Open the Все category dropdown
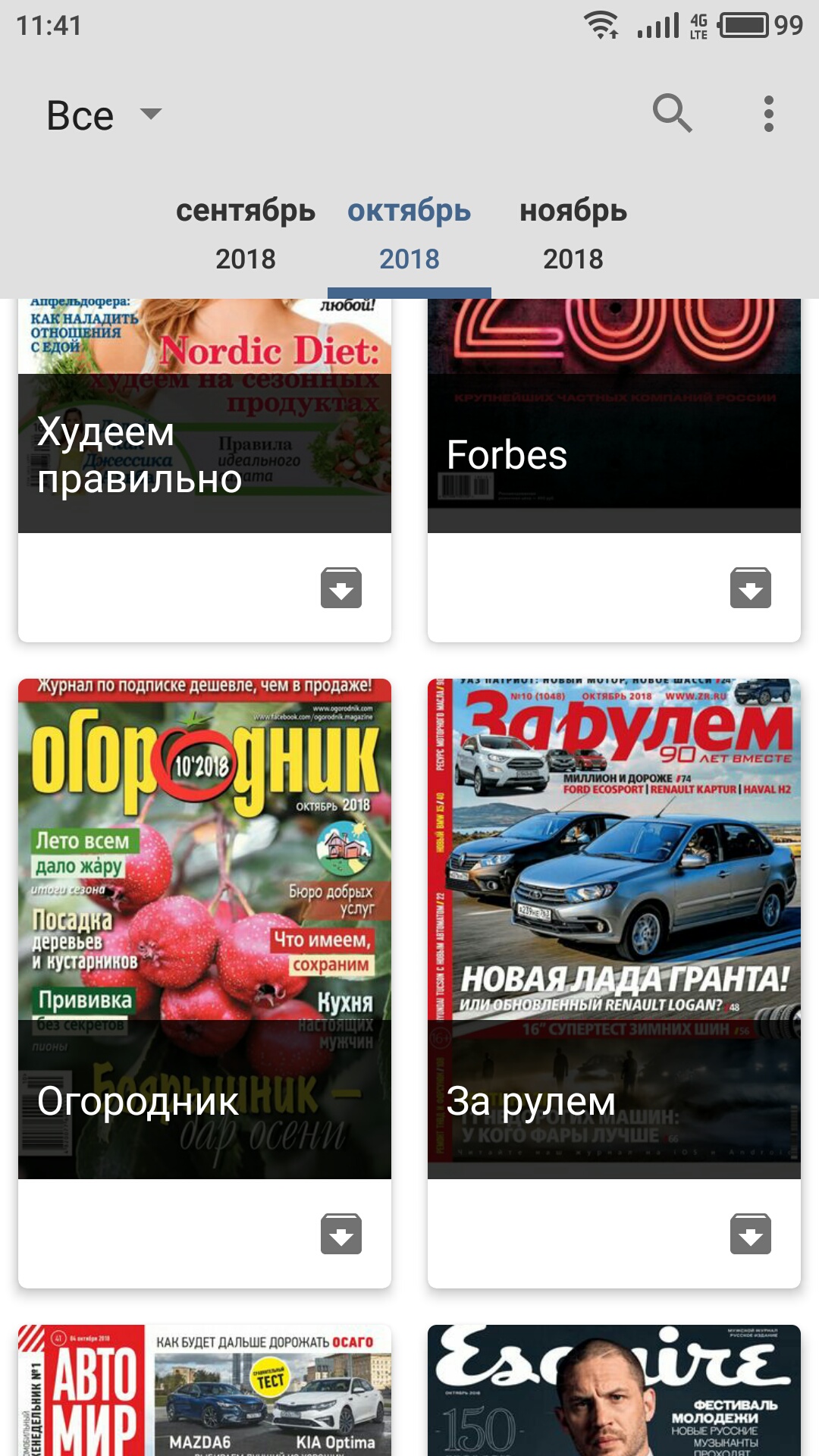The height and width of the screenshot is (1456, 819). (x=104, y=115)
